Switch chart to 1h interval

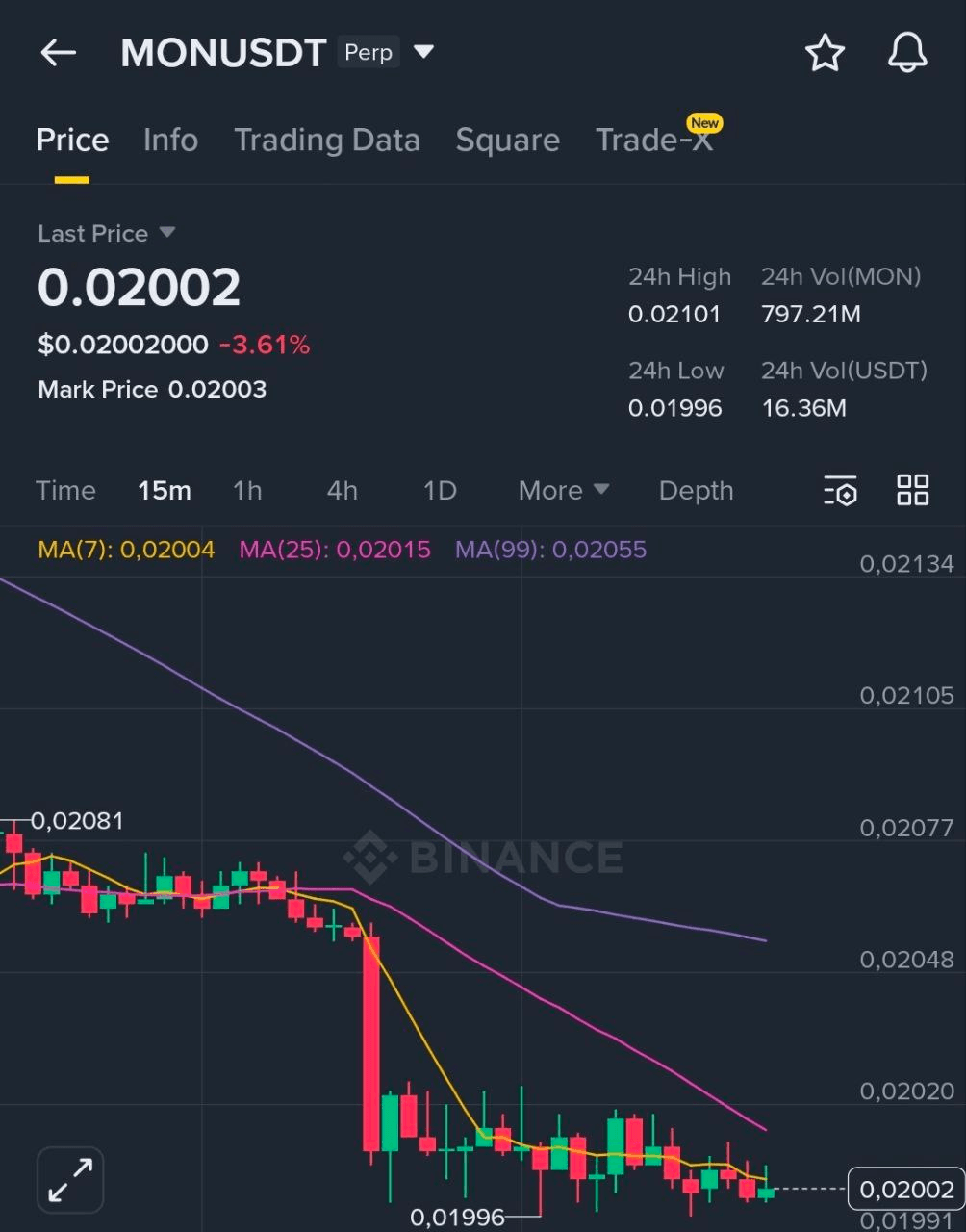point(247,491)
